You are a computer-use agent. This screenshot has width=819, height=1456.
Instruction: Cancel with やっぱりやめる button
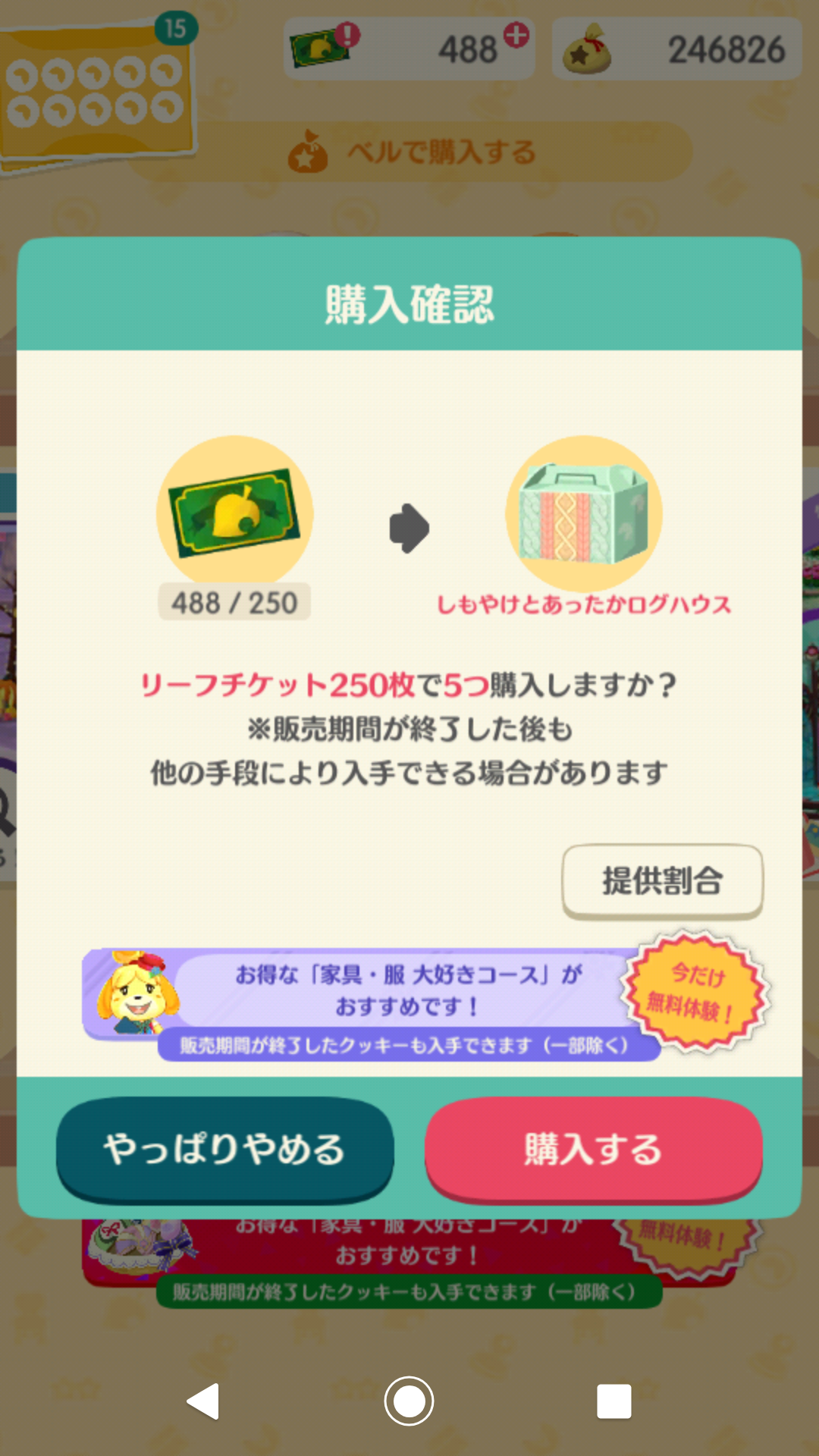click(224, 1149)
